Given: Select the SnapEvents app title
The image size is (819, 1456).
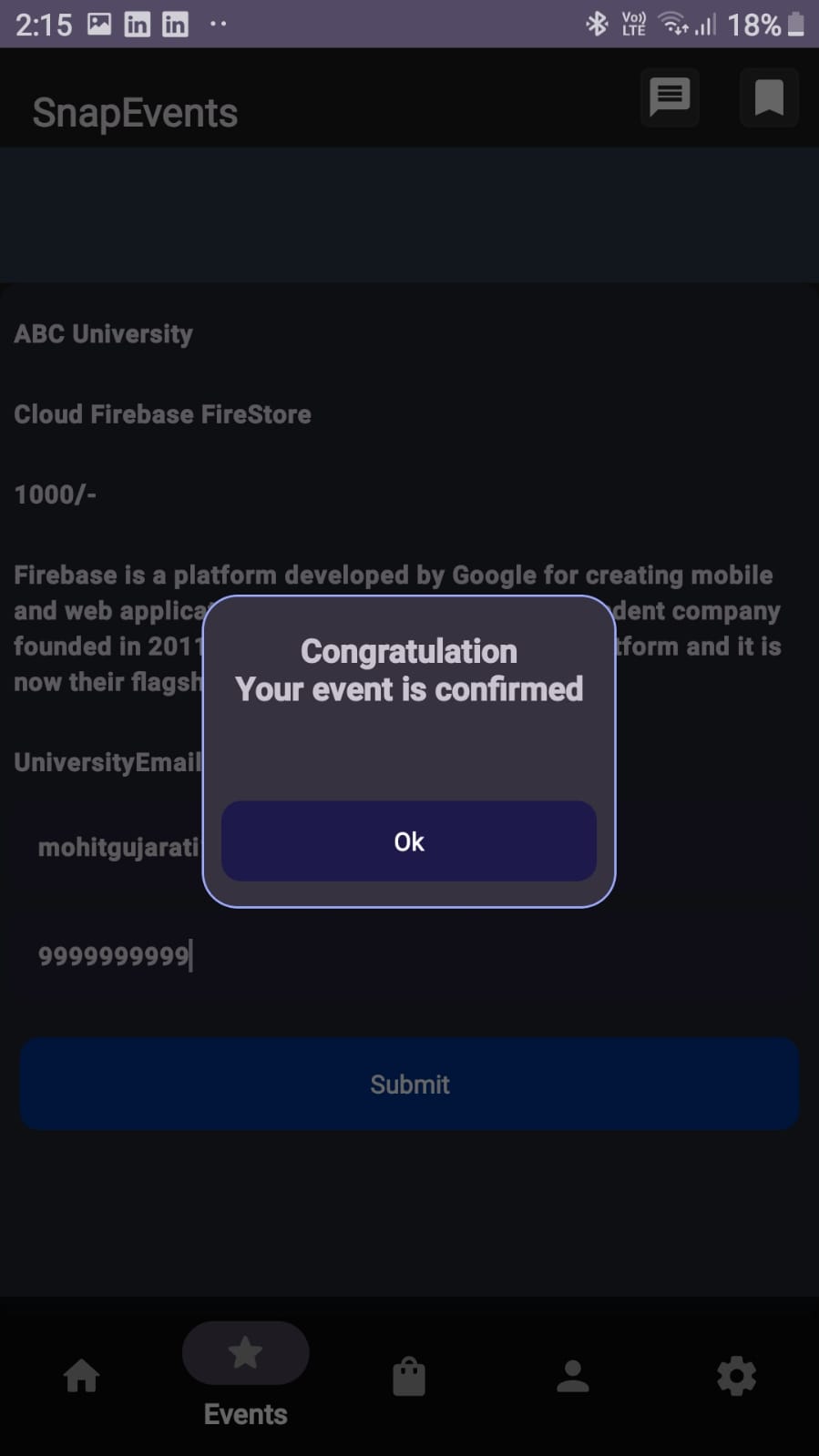Looking at the screenshot, I should click(134, 111).
